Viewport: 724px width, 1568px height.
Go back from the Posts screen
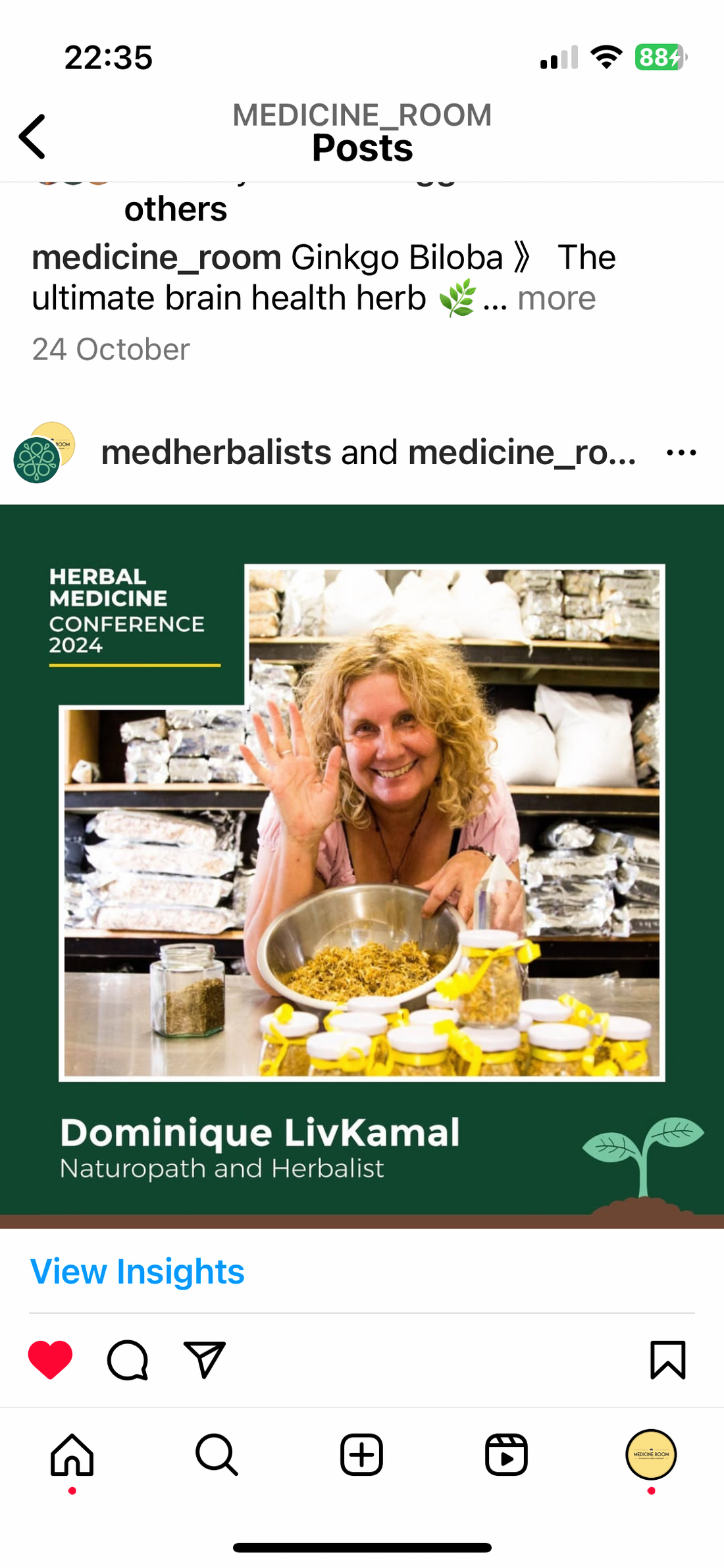pyautogui.click(x=33, y=136)
